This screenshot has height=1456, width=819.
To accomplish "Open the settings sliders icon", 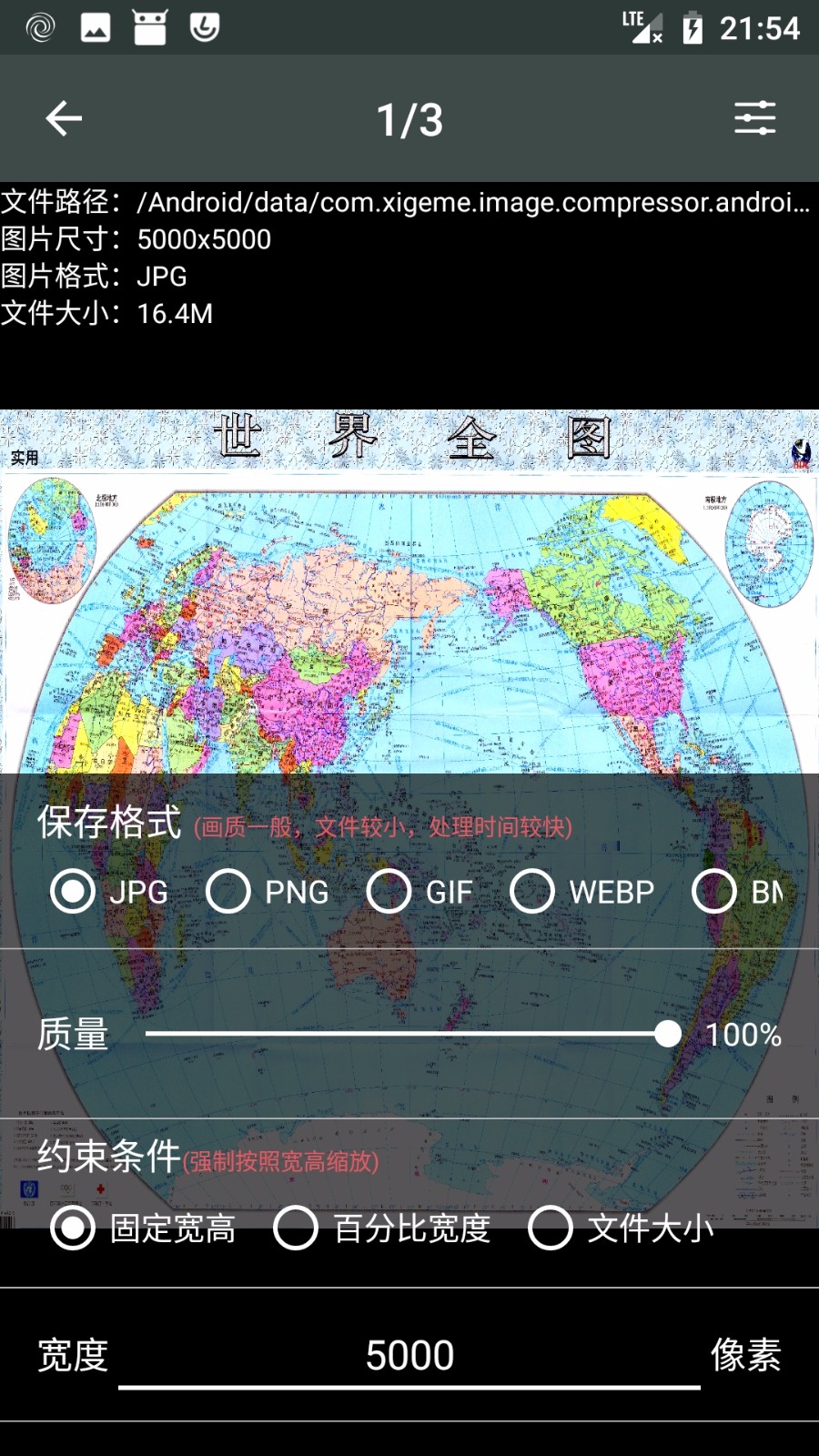I will click(754, 118).
